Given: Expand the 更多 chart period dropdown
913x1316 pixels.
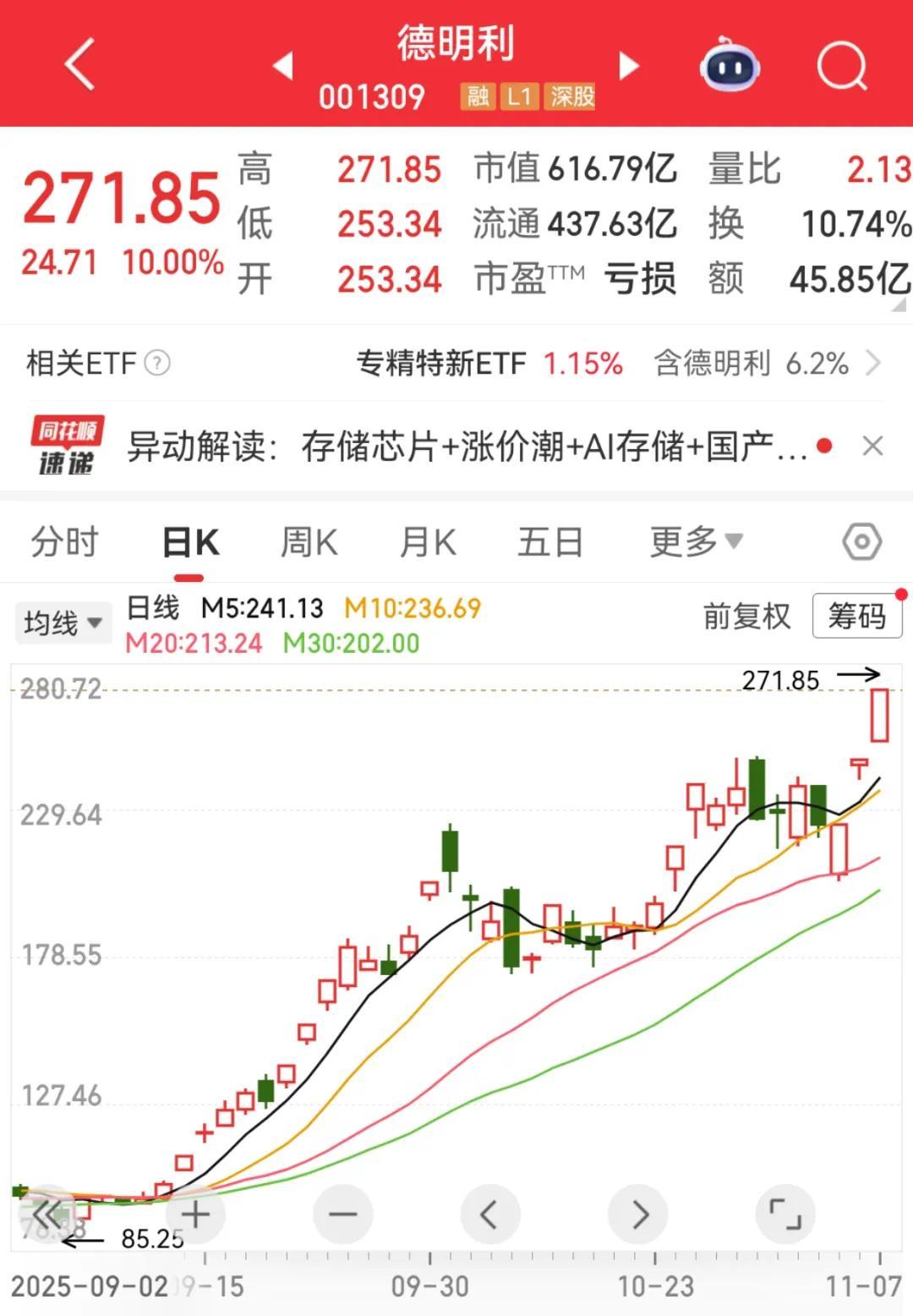Looking at the screenshot, I should (x=695, y=542).
